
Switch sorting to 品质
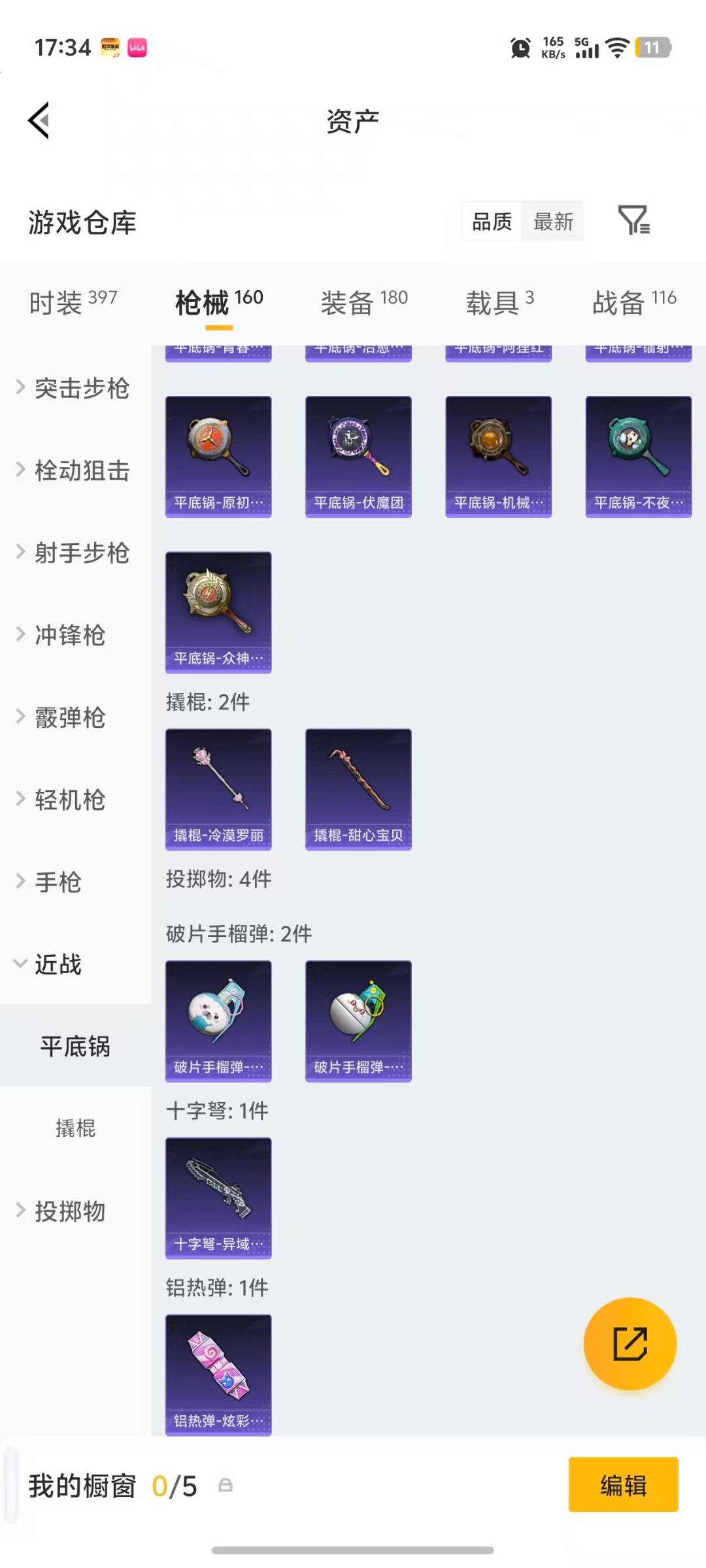click(491, 222)
